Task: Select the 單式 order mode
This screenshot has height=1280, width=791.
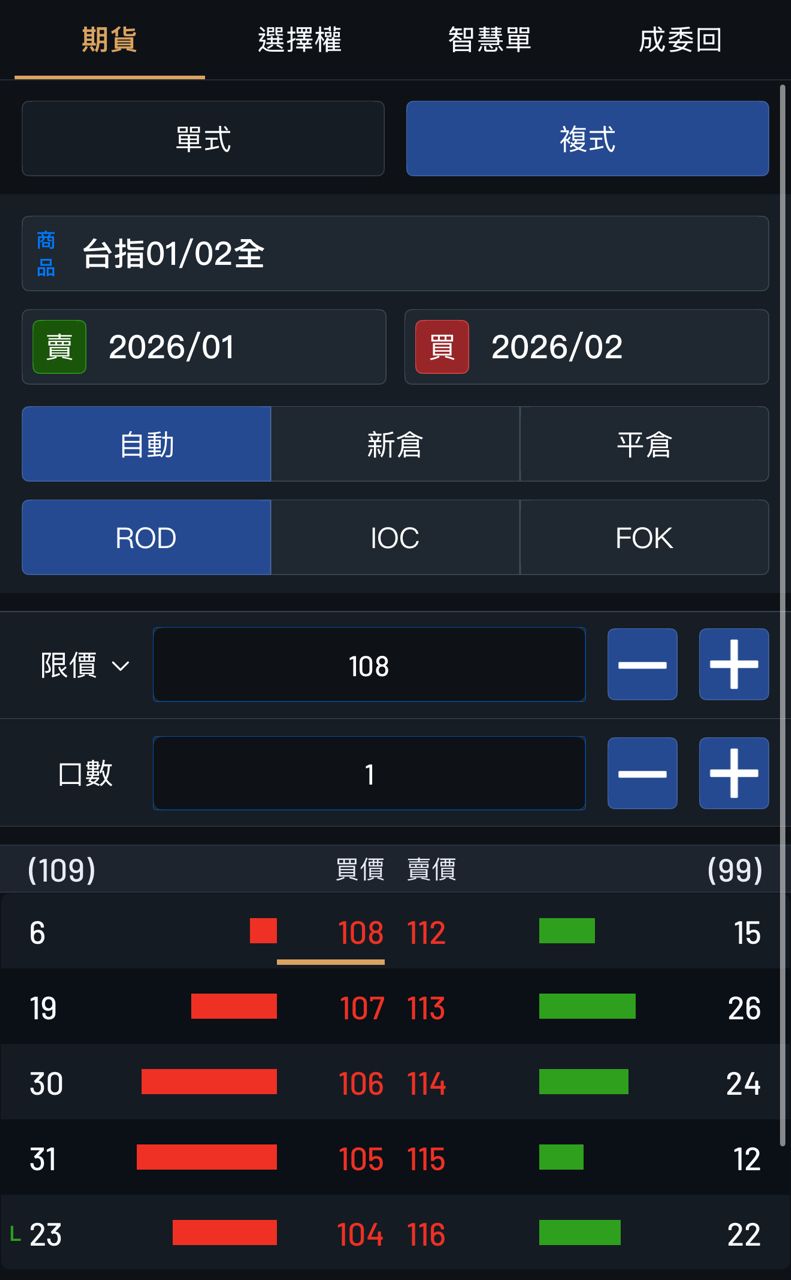Action: 203,139
